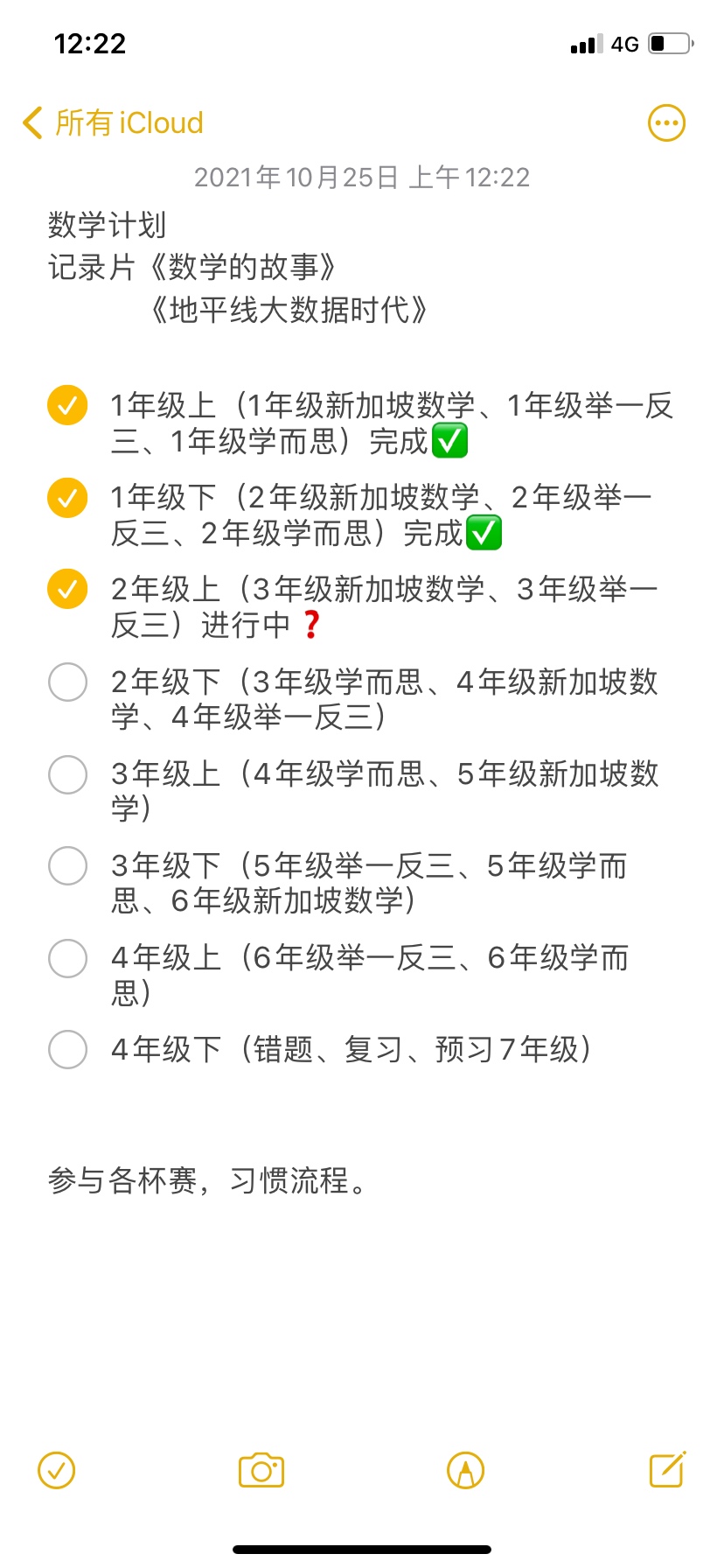724x1568 pixels.
Task: Go back to 所有 iCloud folder
Action: (113, 123)
